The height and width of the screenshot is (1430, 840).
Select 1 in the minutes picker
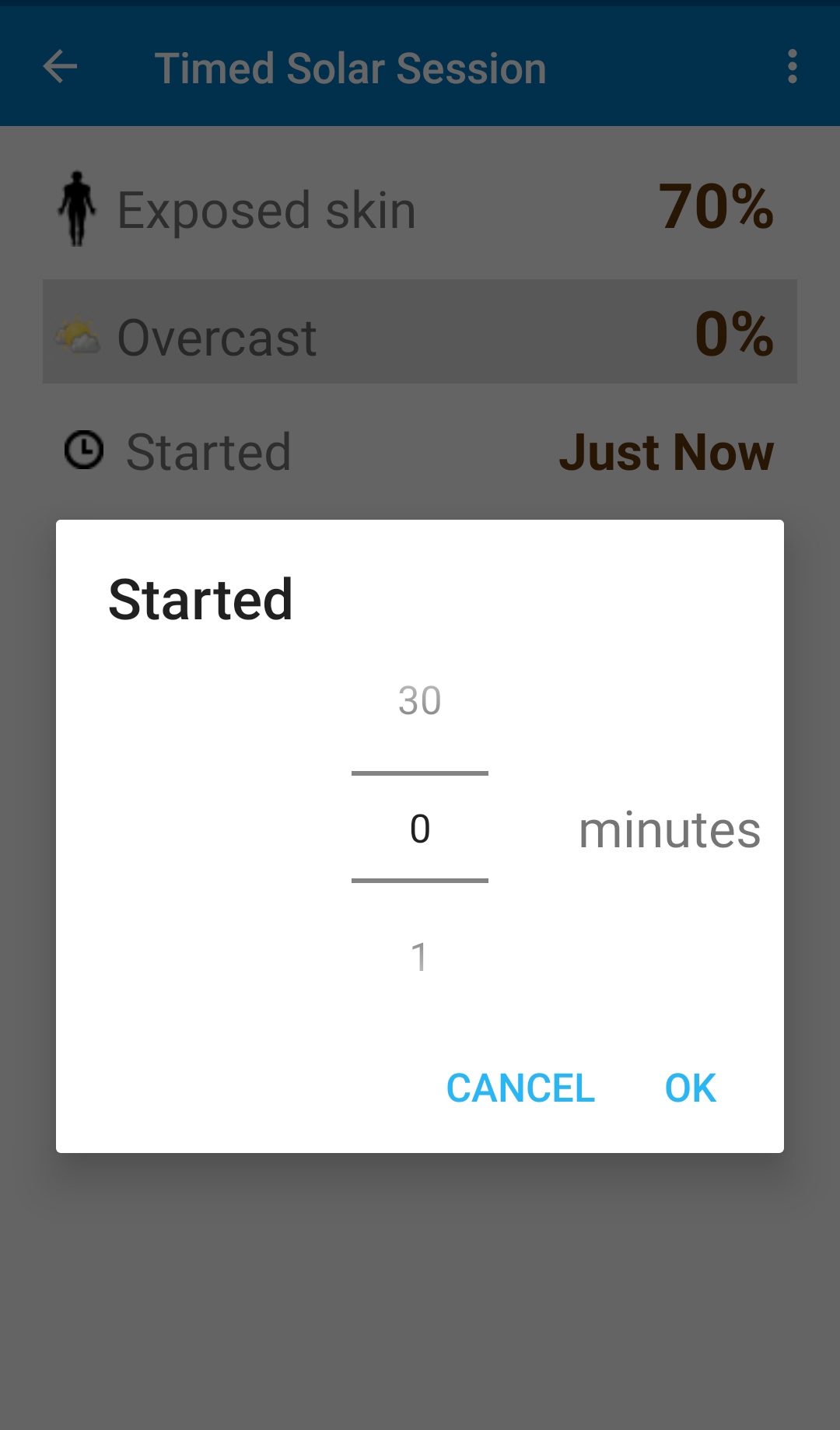click(x=419, y=957)
